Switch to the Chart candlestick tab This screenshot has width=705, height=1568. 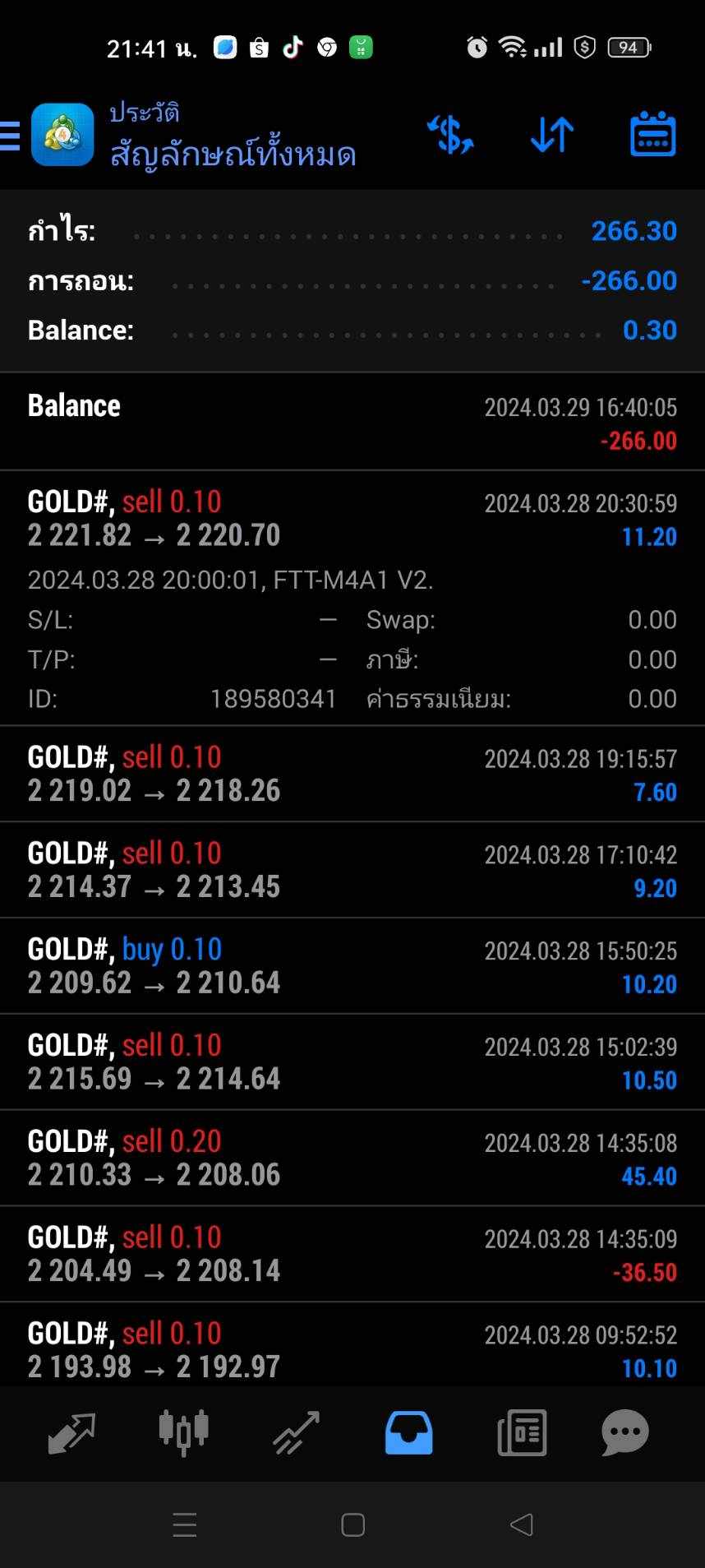pos(183,1432)
